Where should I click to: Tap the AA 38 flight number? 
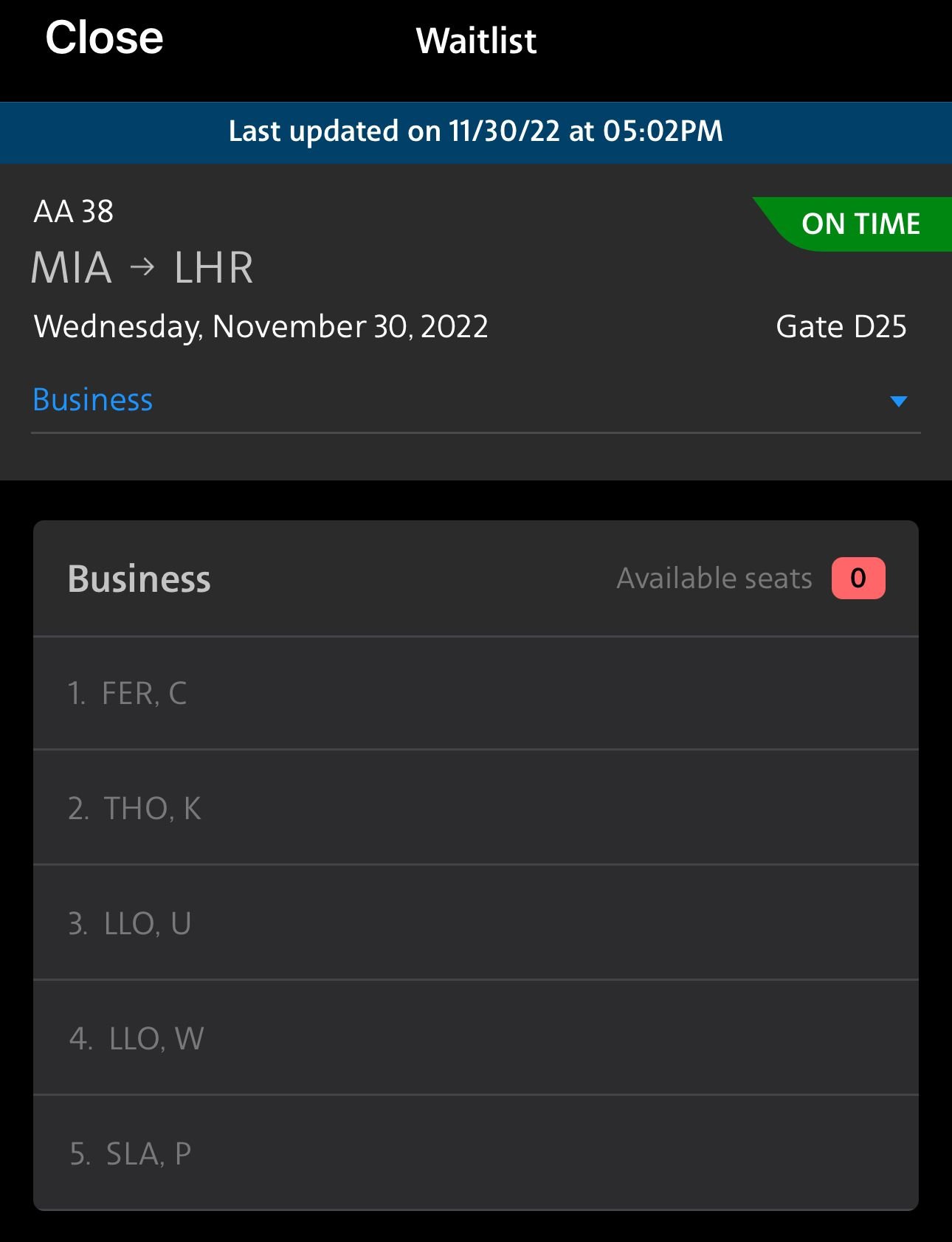point(74,213)
